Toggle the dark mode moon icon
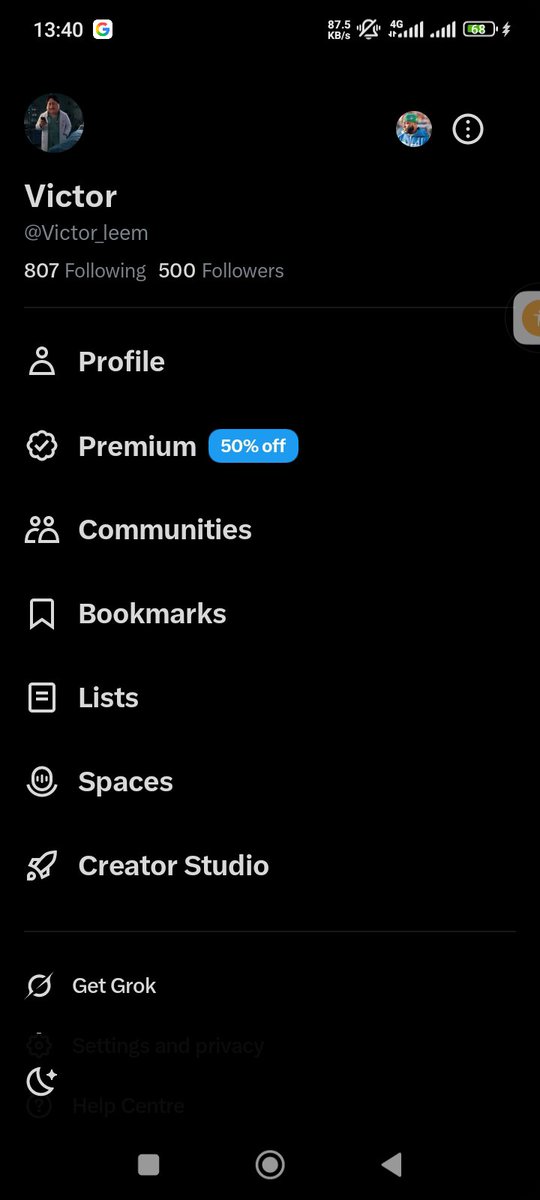The image size is (540, 1200). tap(41, 1081)
